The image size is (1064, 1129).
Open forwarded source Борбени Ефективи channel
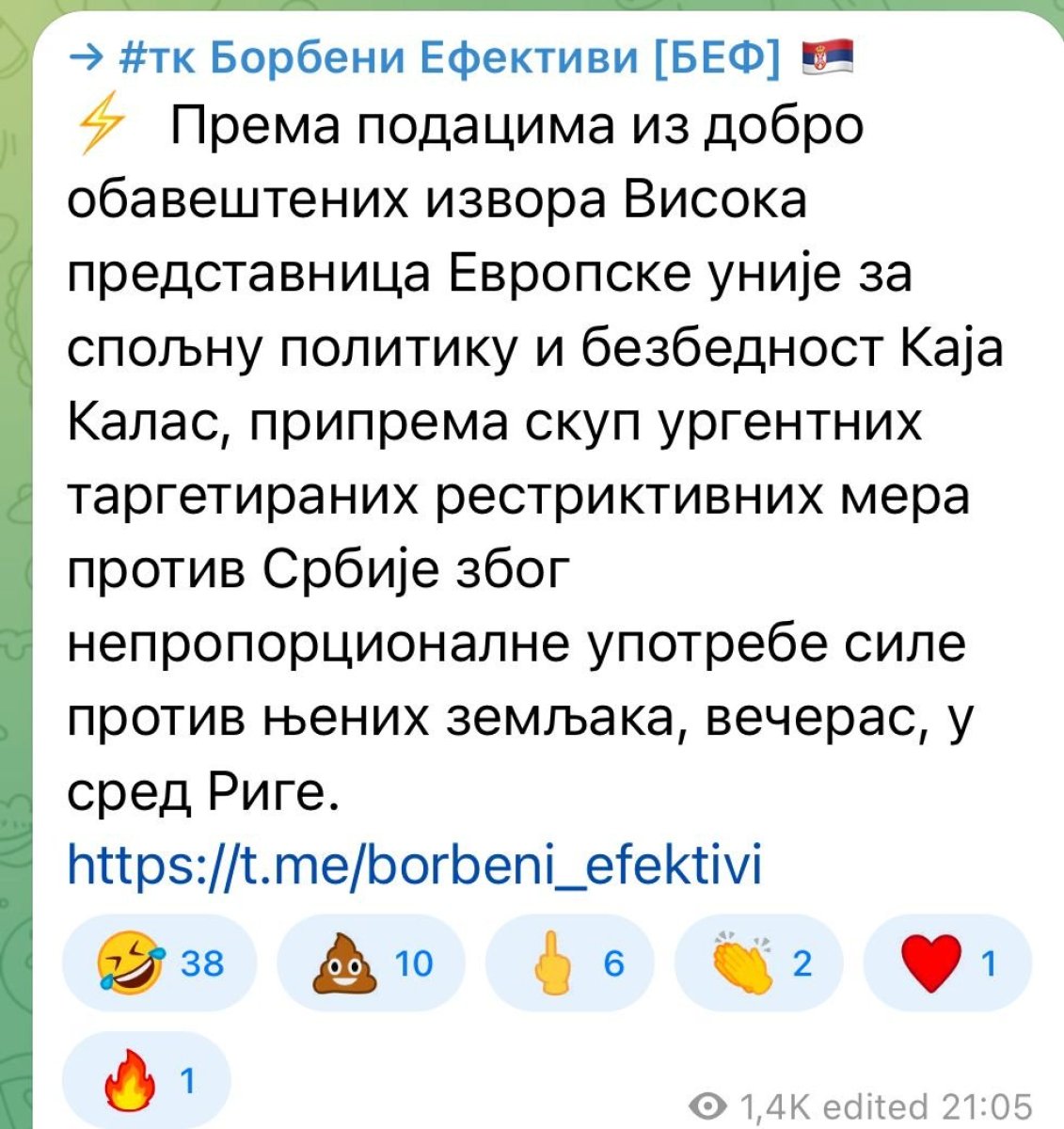pyautogui.click(x=452, y=60)
